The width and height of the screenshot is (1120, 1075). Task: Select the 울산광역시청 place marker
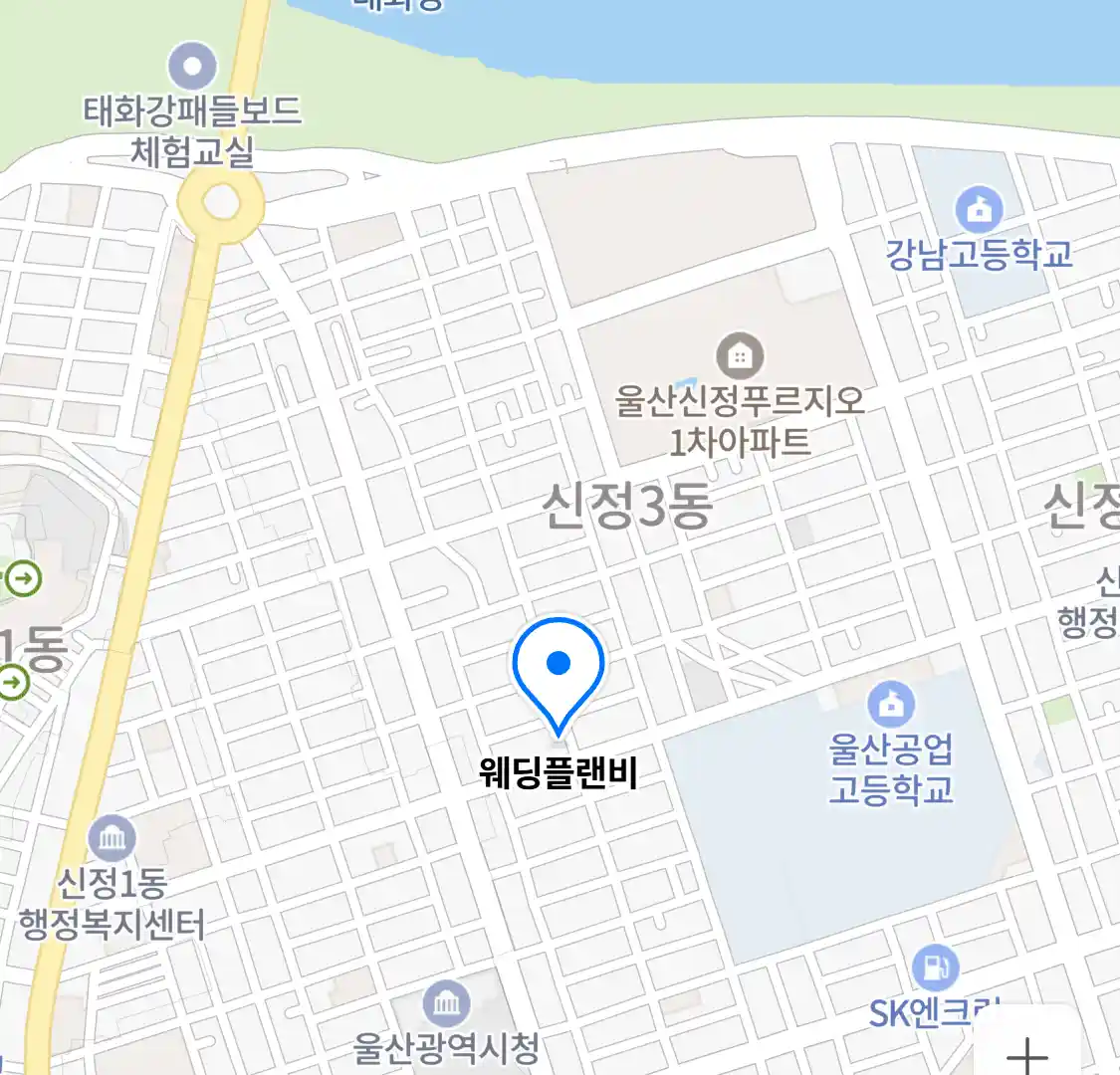[446, 1003]
